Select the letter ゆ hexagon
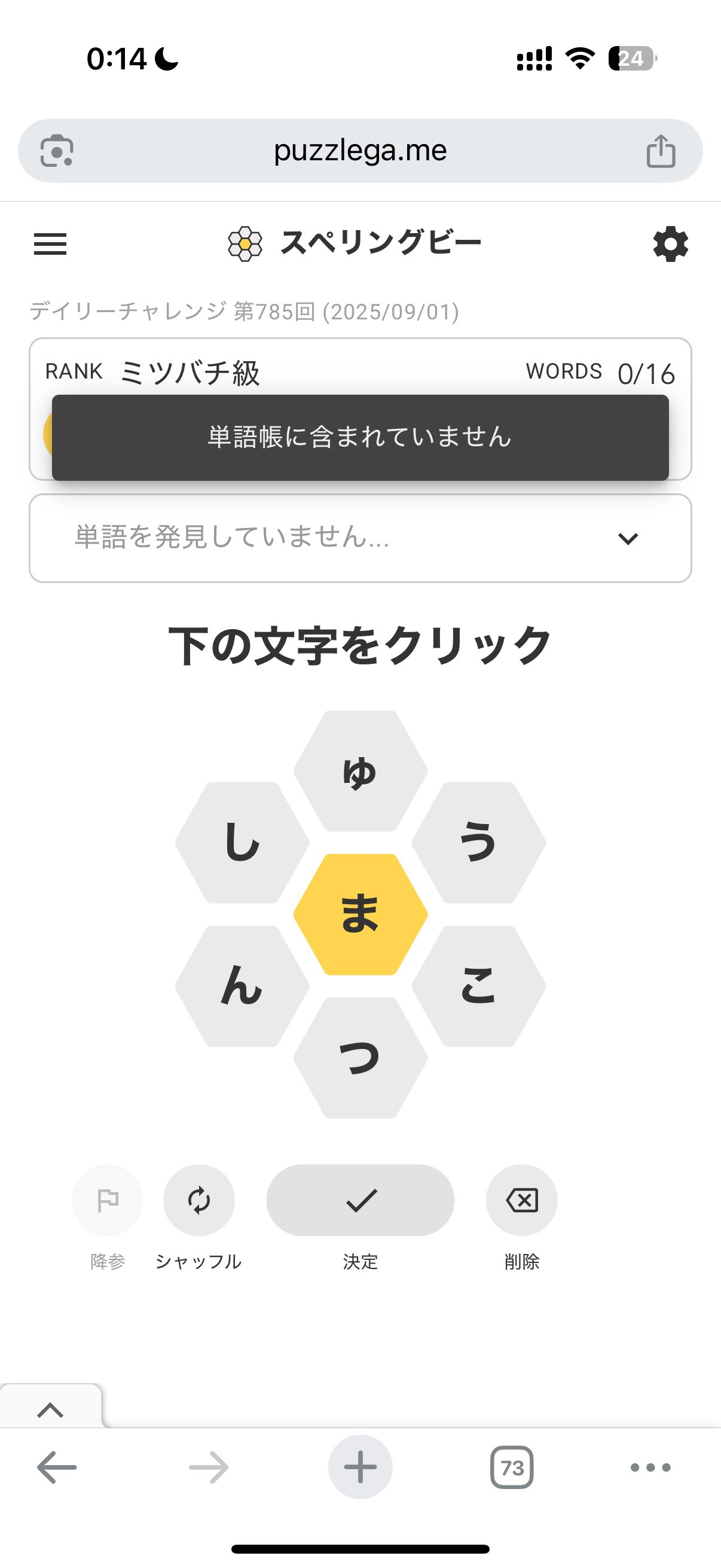This screenshot has height=1568, width=721. tap(360, 771)
